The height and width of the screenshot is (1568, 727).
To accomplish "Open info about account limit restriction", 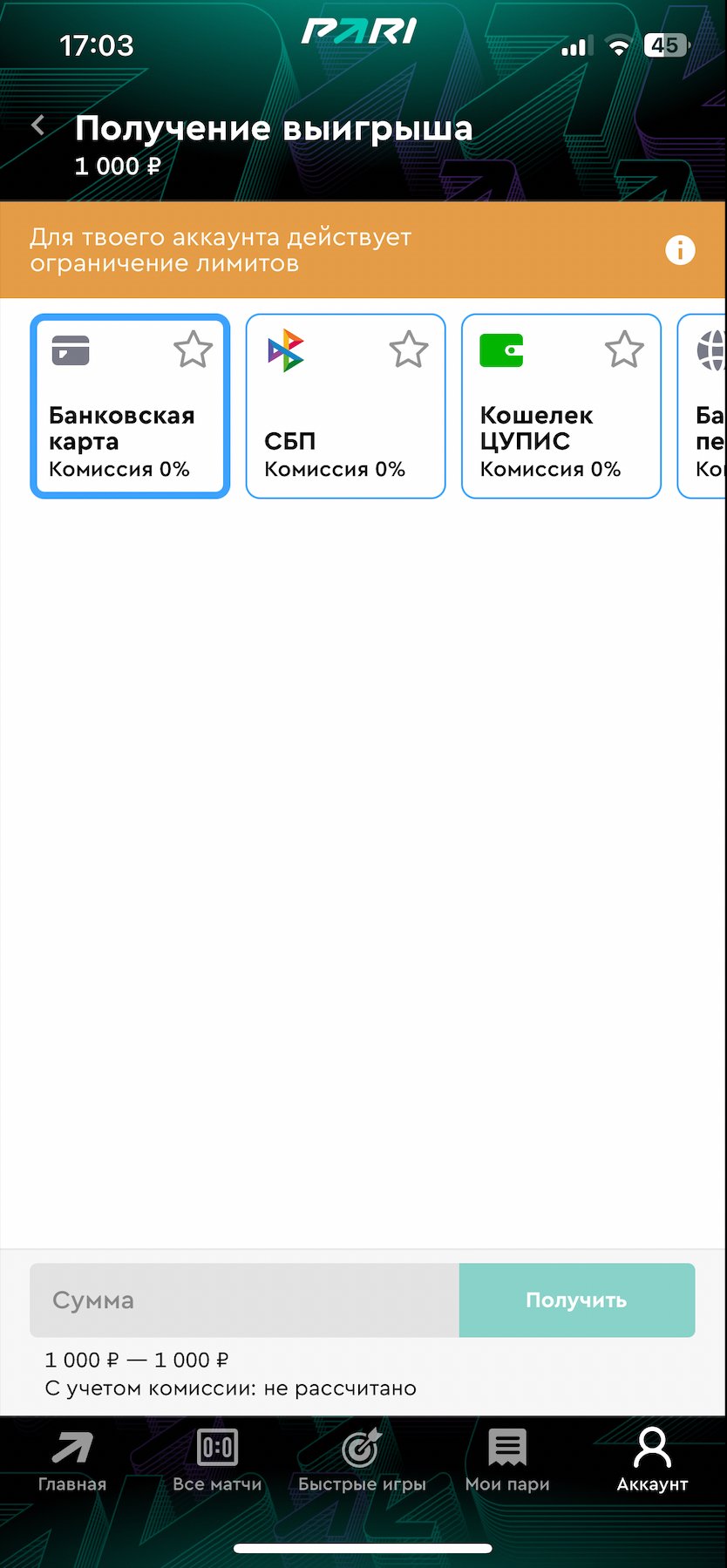I will 680,251.
